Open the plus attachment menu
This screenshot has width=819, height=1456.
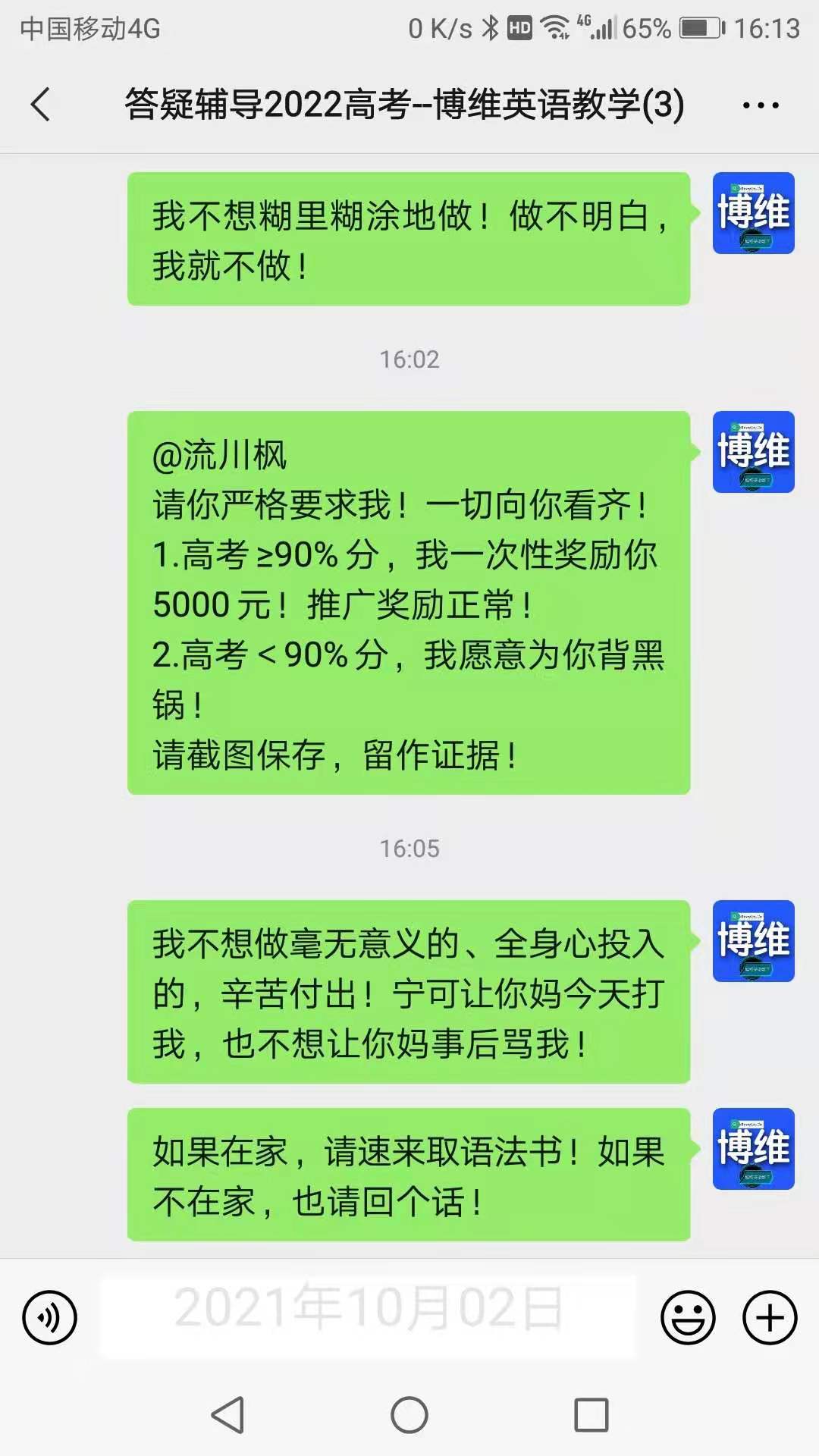coord(770,1318)
